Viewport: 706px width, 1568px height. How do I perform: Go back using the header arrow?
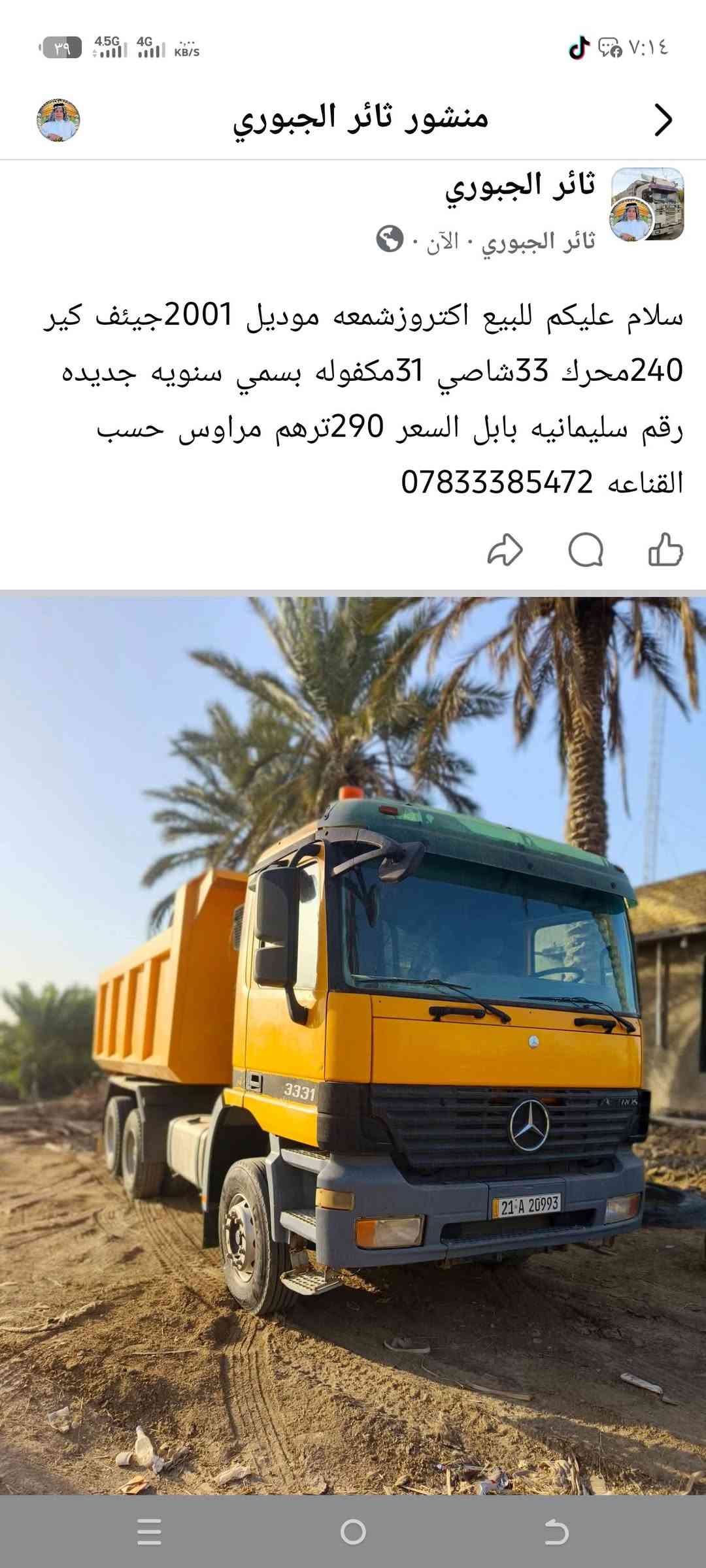point(664,120)
